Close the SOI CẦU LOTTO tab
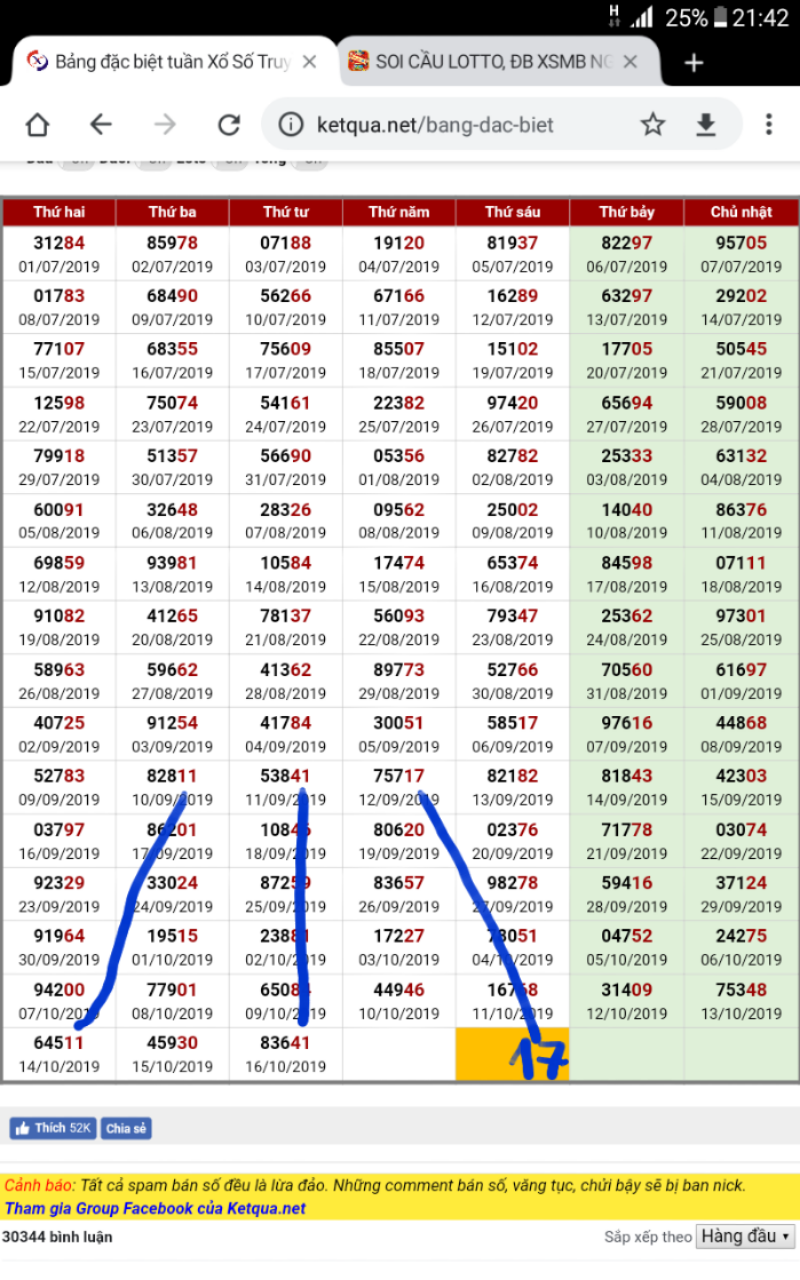Viewport: 800px width, 1280px height. [x=630, y=62]
